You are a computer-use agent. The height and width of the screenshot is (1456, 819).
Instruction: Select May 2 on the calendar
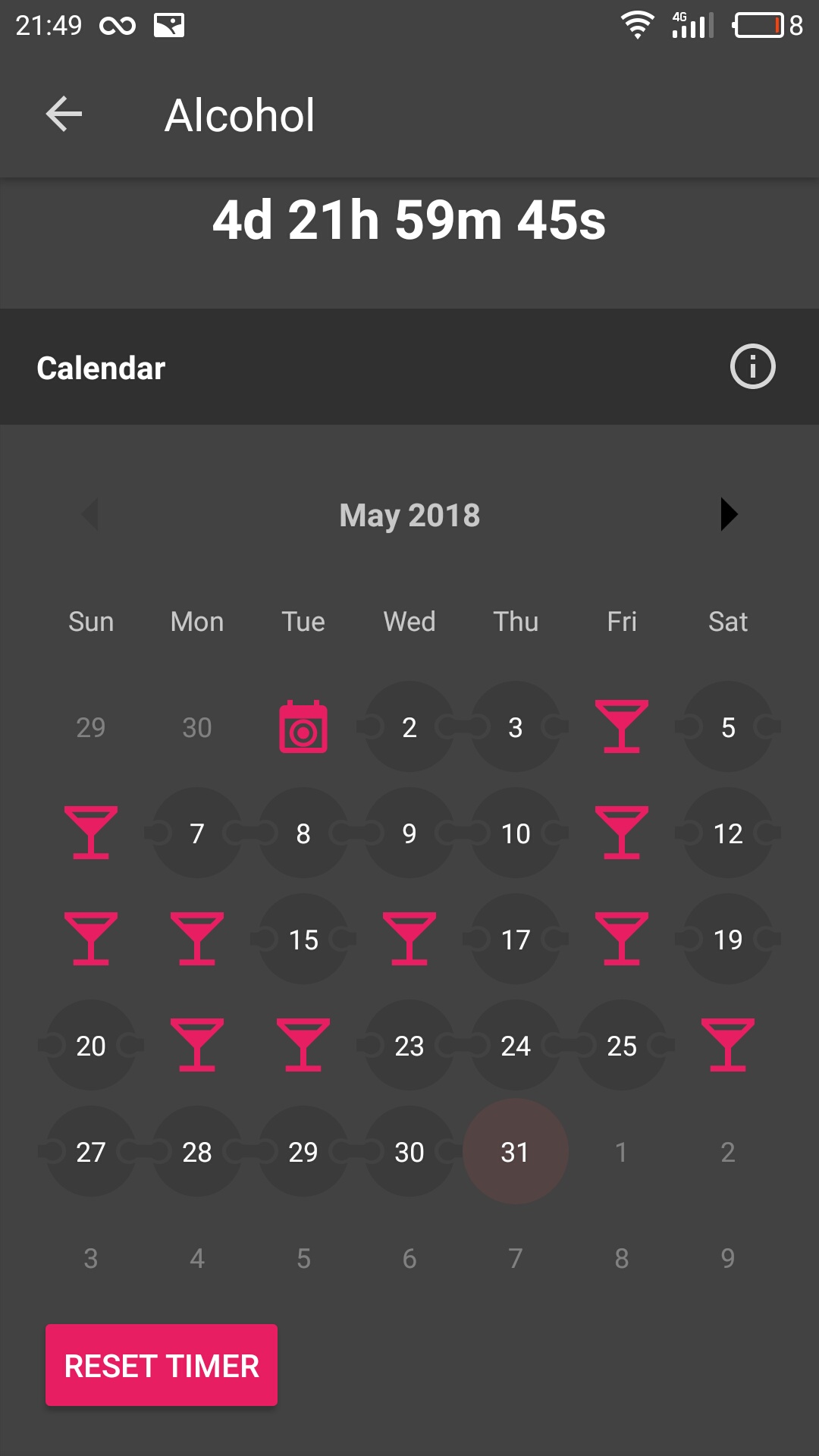pos(409,727)
